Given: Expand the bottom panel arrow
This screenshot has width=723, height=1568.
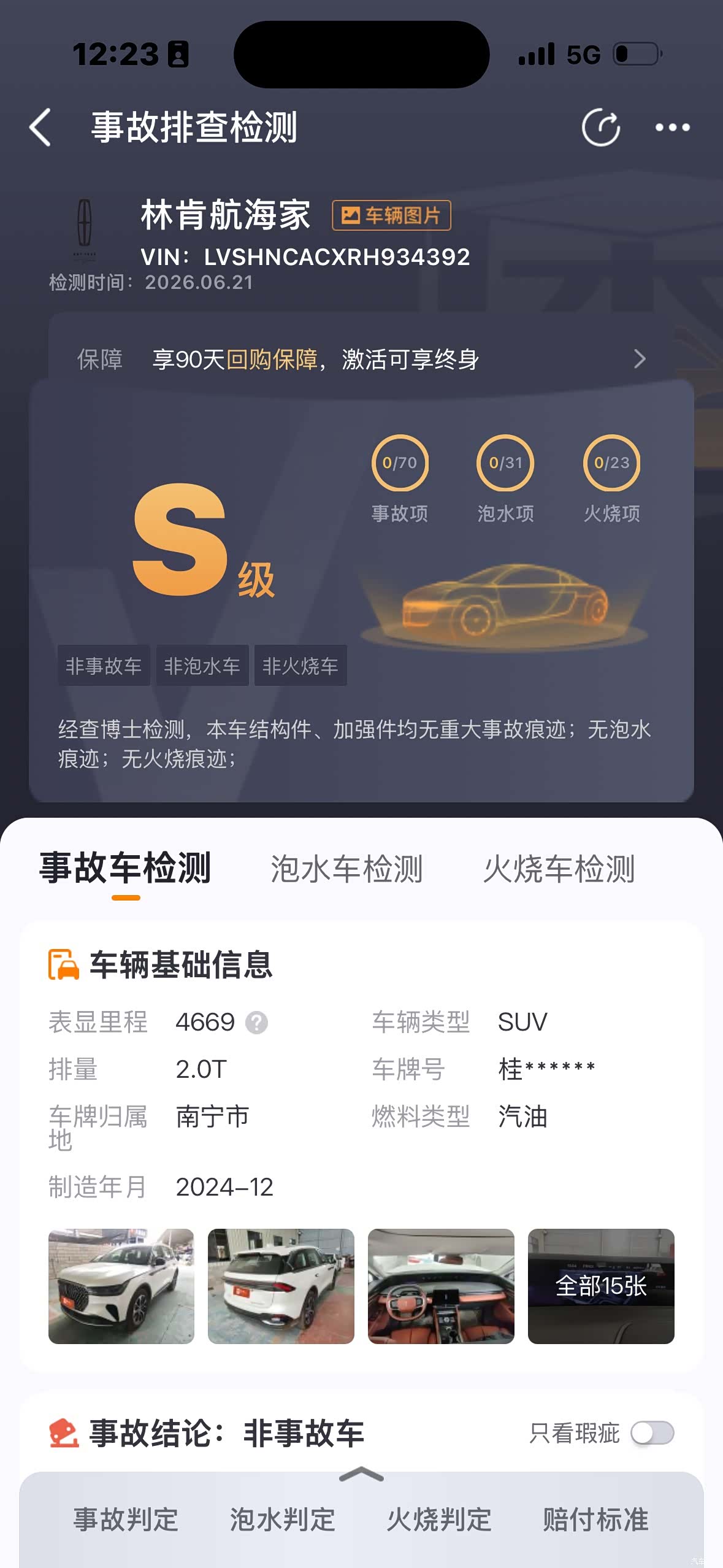Looking at the screenshot, I should coord(361,1474).
